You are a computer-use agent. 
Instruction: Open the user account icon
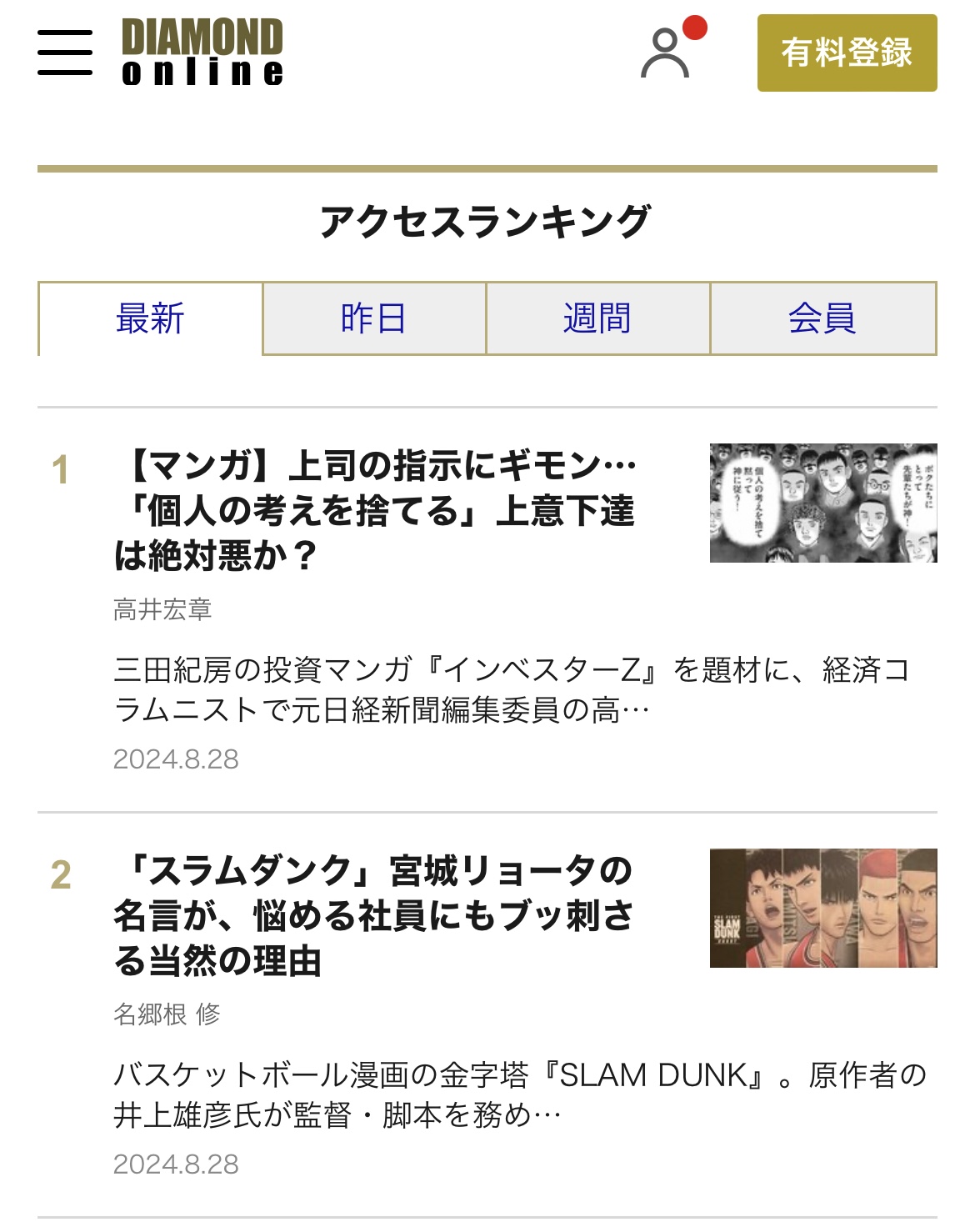coord(666,53)
